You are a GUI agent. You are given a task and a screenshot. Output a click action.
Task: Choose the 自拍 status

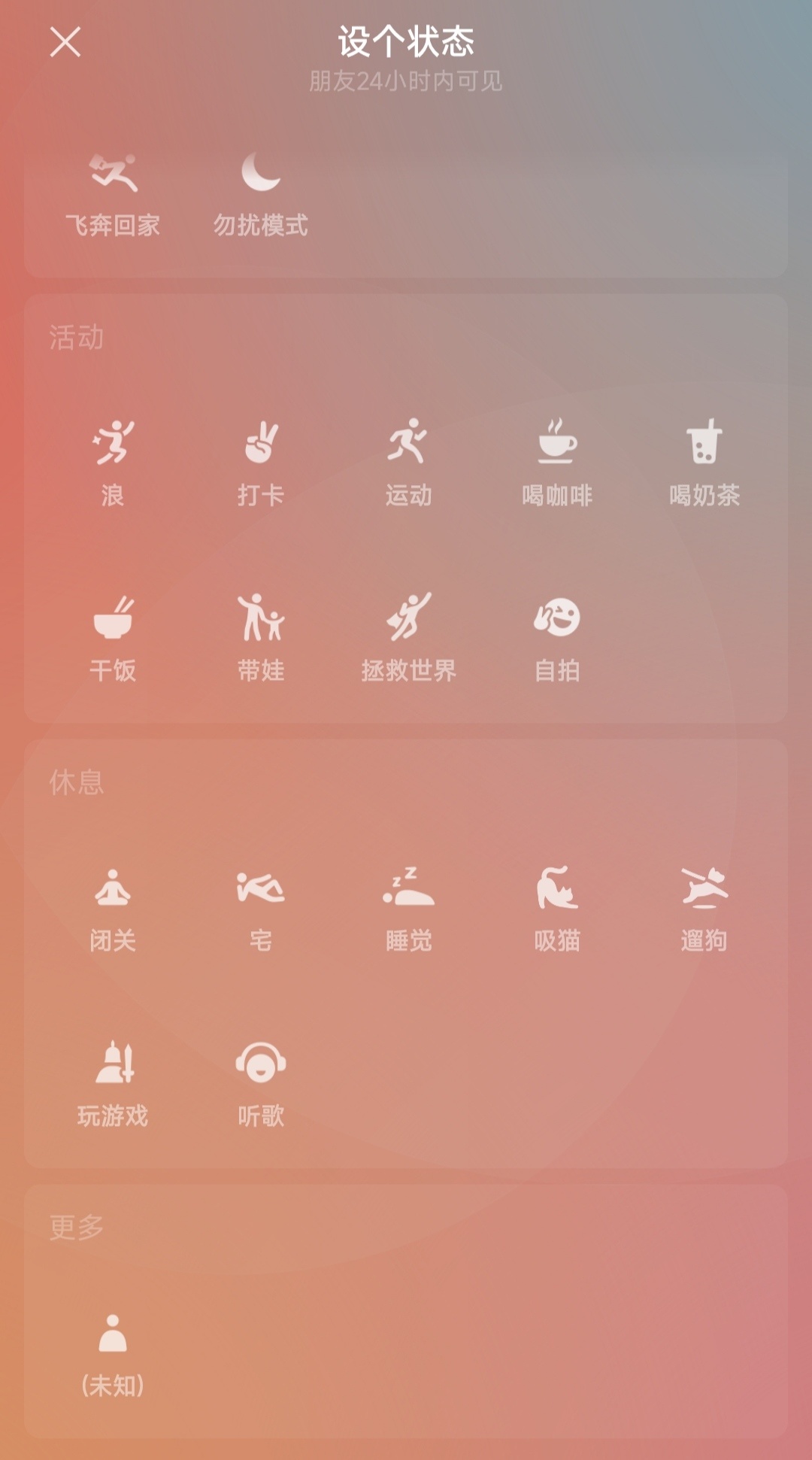coord(557,638)
